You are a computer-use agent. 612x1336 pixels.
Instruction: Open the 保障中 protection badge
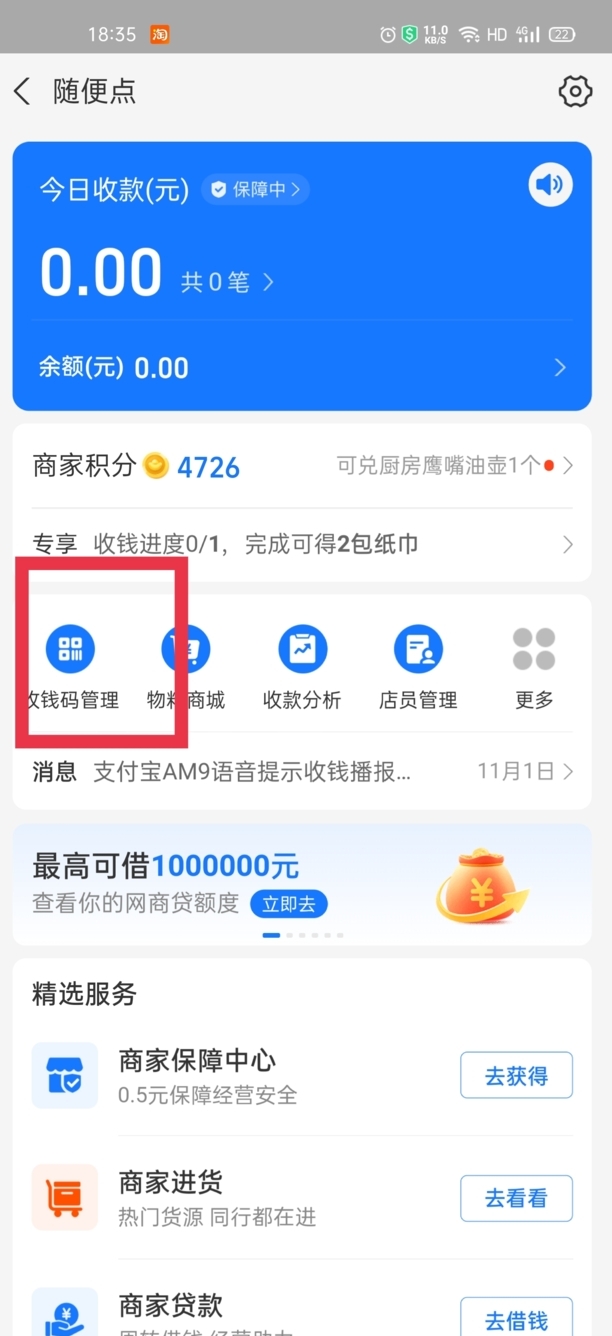tap(255, 189)
